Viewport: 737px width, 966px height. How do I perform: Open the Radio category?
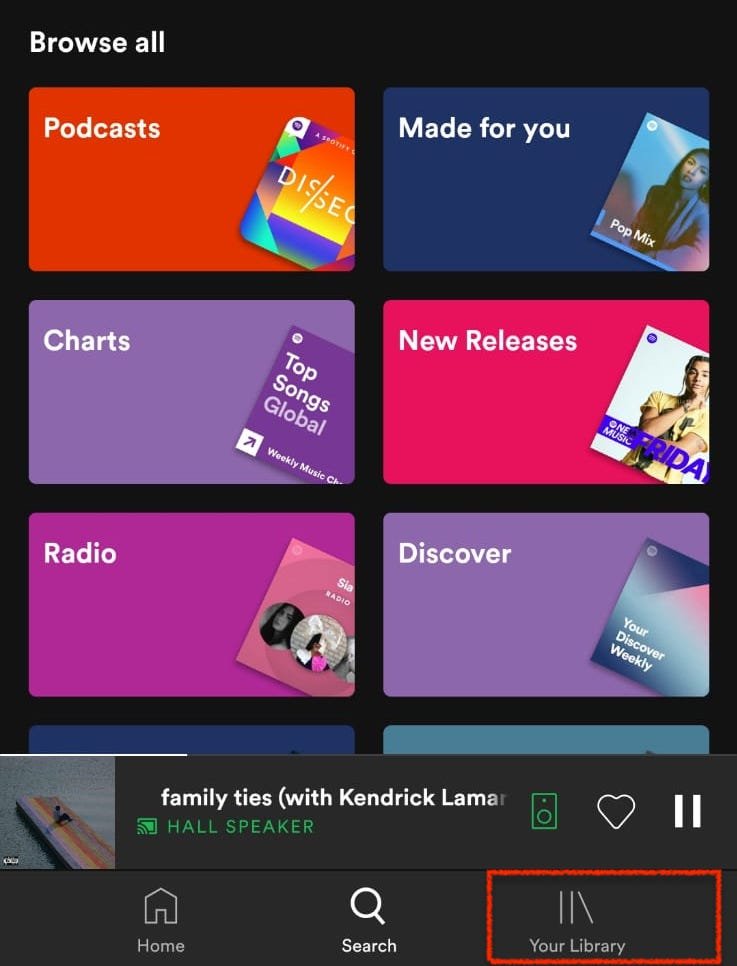point(191,604)
